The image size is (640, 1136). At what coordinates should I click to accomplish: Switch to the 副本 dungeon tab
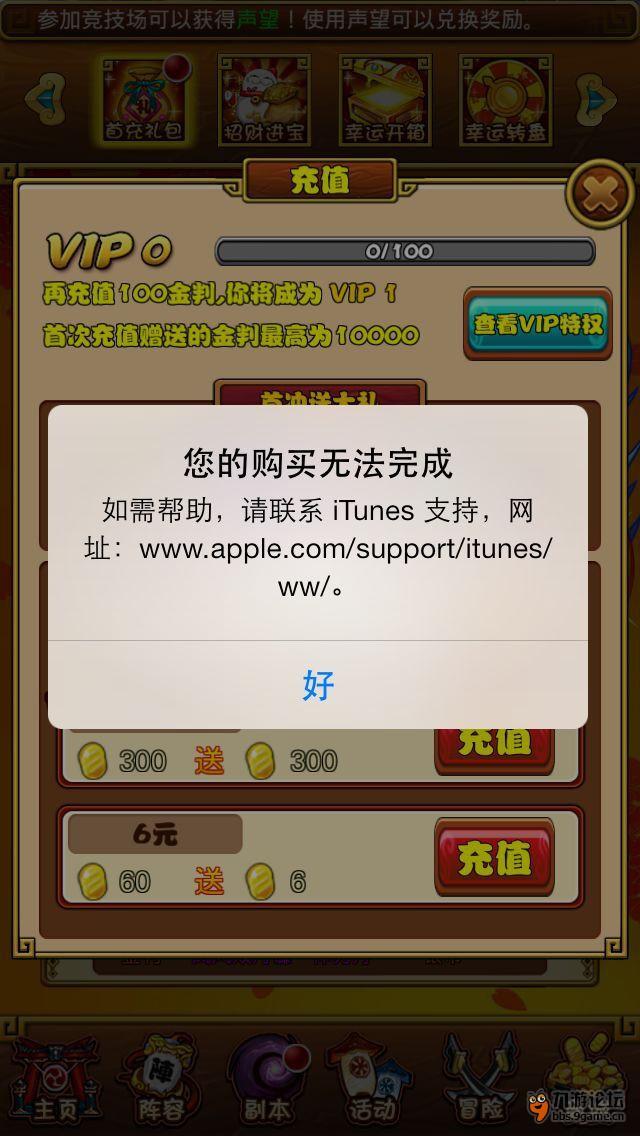267,1080
